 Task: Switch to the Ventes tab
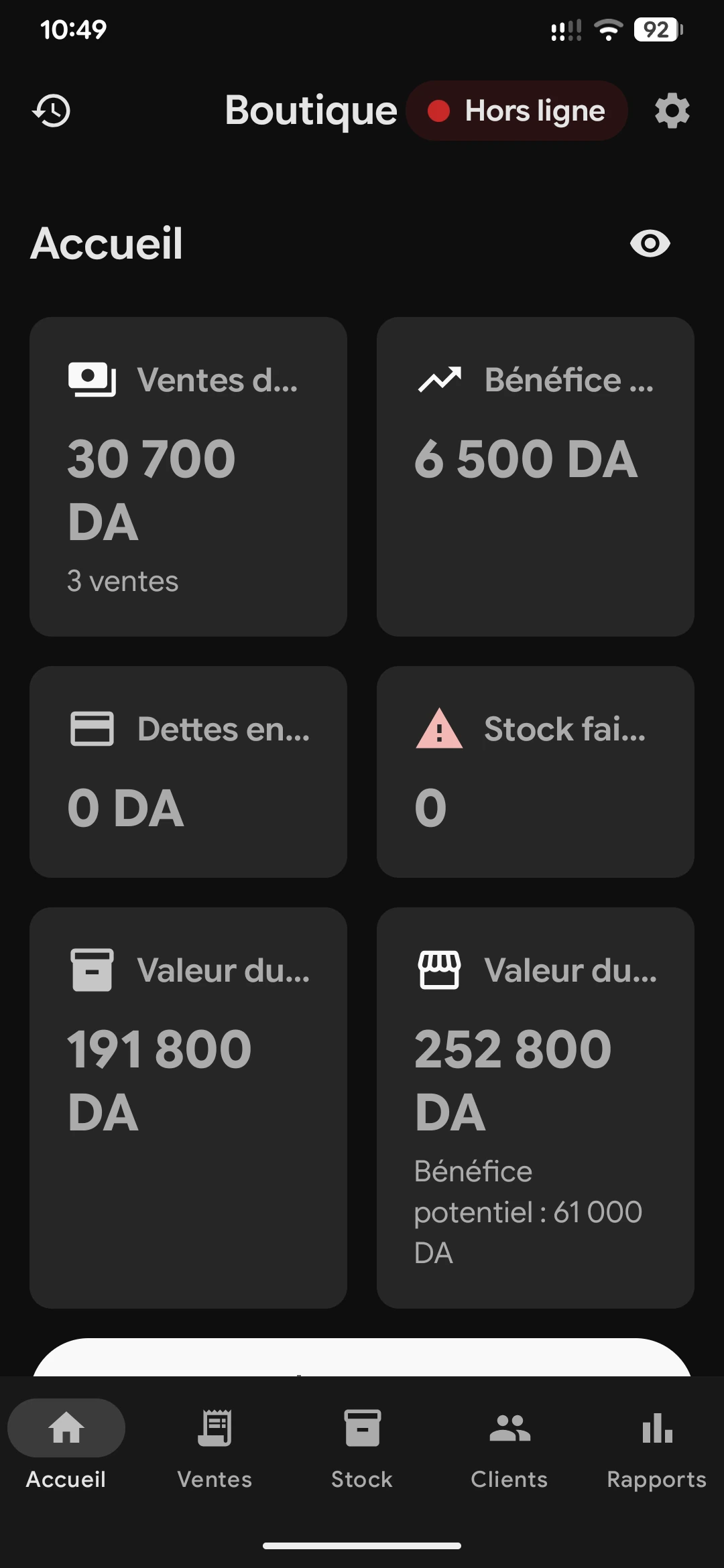click(x=215, y=1447)
